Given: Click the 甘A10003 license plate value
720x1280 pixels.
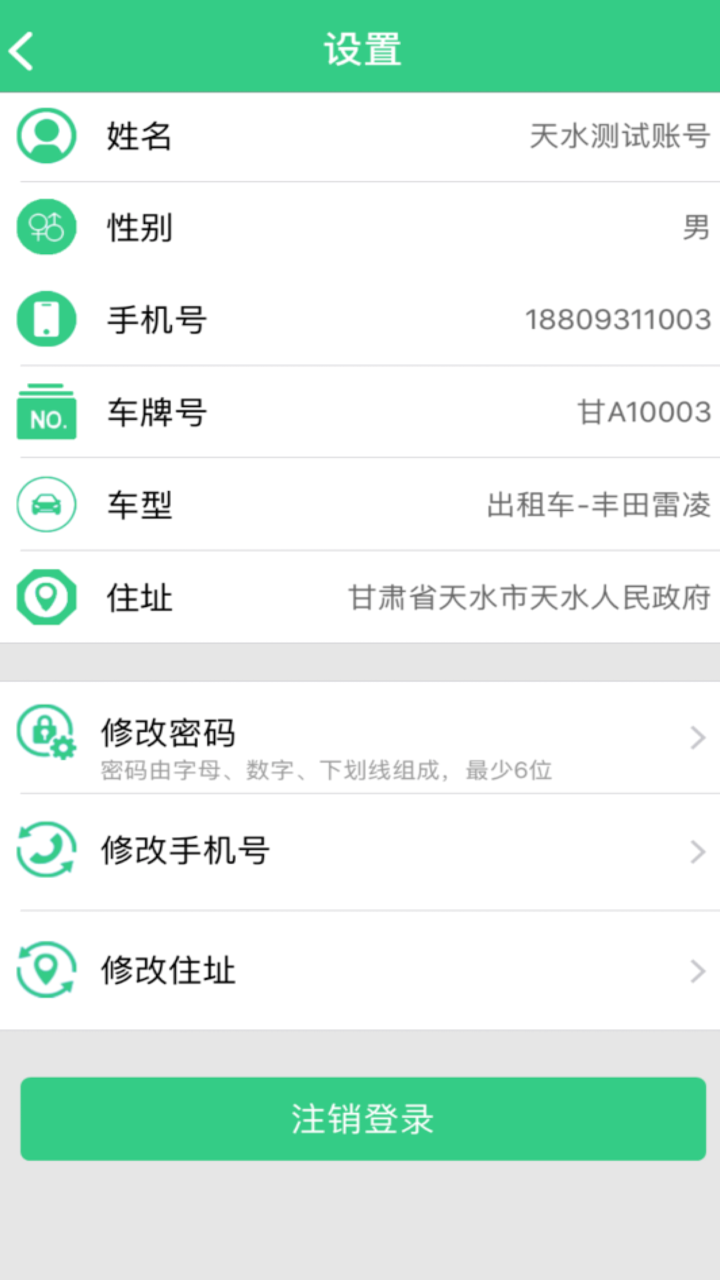Looking at the screenshot, I should [x=645, y=412].
